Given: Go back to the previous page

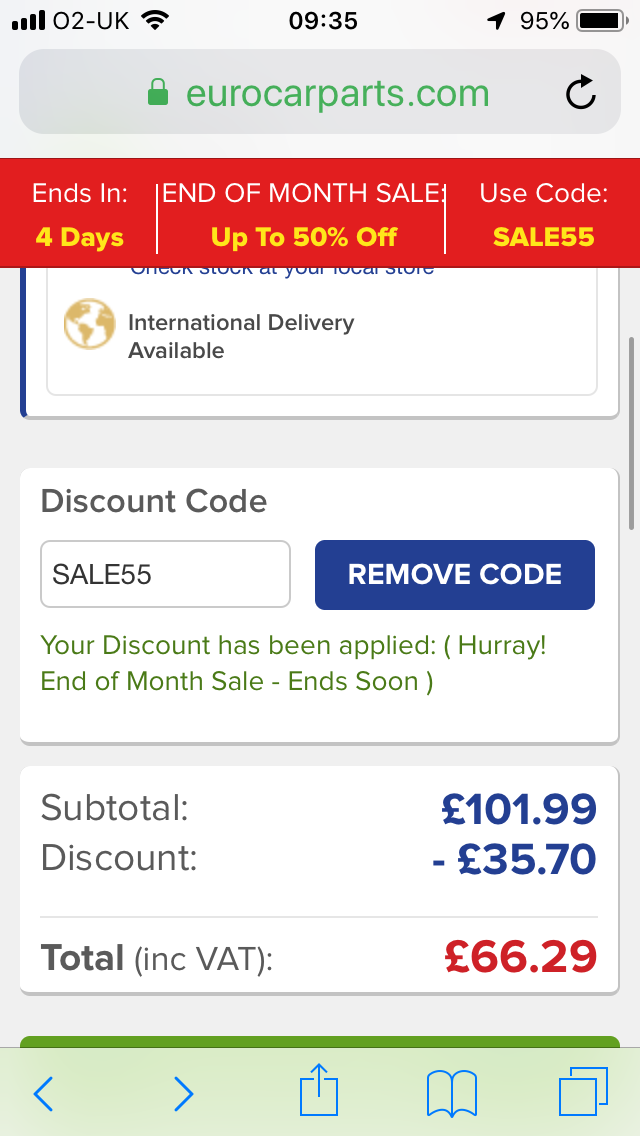Looking at the screenshot, I should (43, 1093).
